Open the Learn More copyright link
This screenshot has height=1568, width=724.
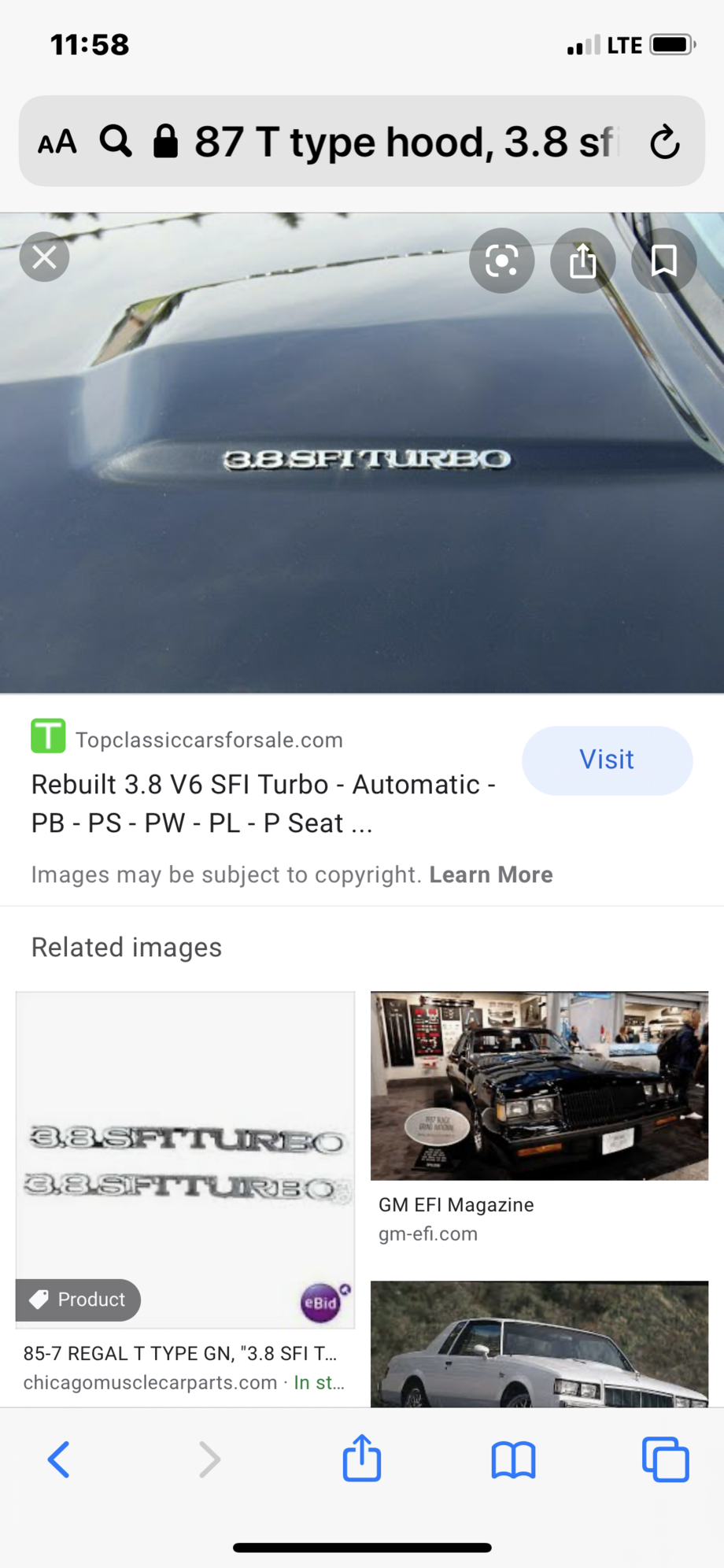(x=490, y=875)
